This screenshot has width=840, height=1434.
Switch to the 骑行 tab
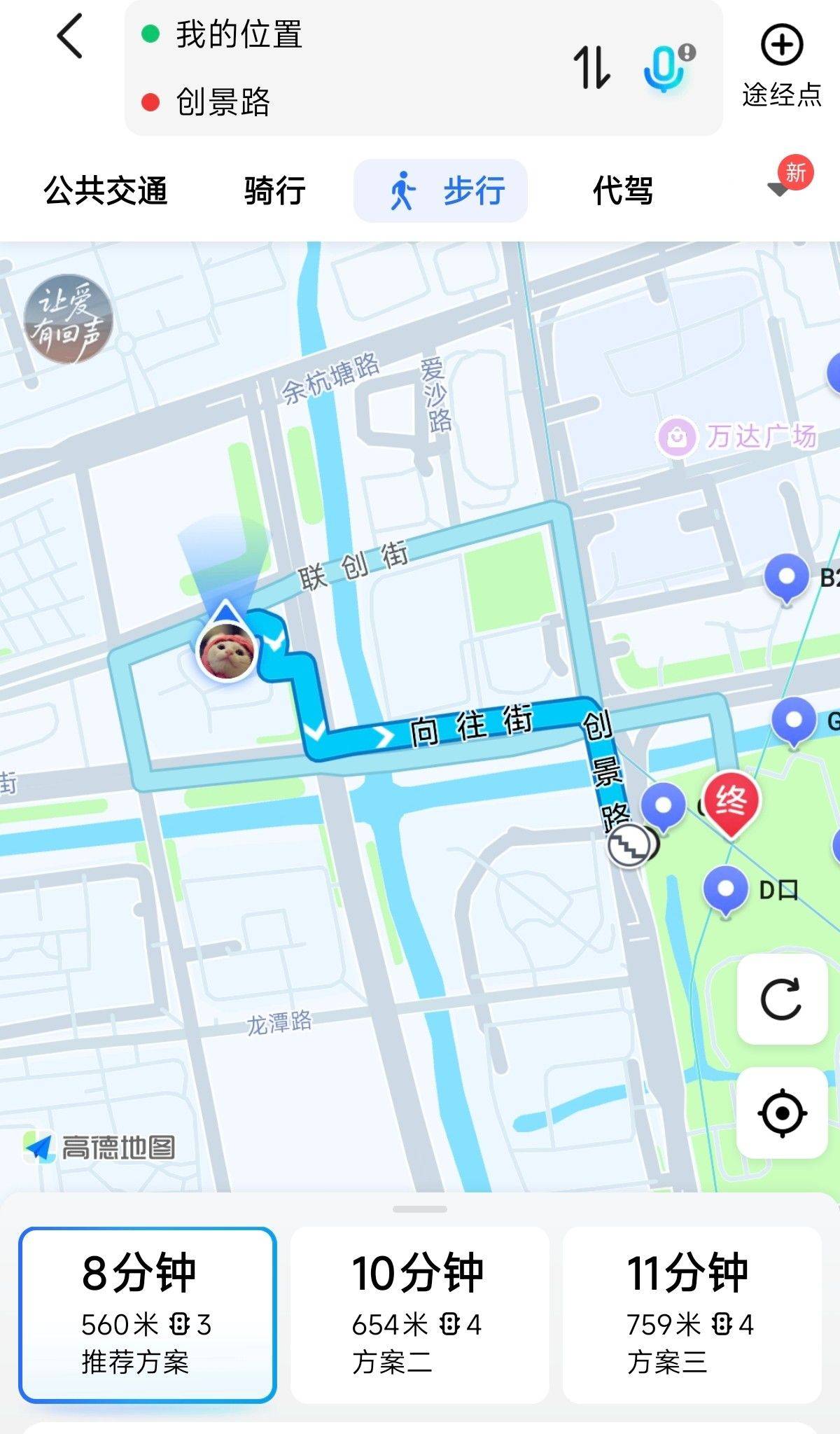[274, 190]
